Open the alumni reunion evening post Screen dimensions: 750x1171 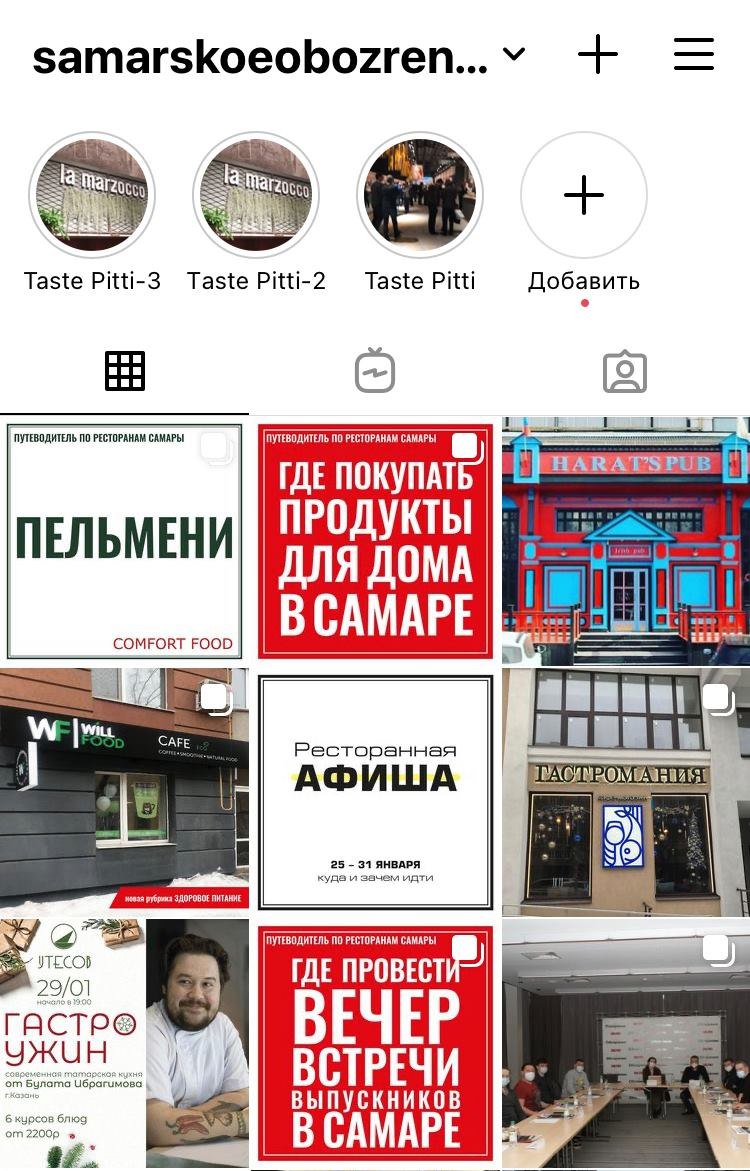pos(375,1043)
